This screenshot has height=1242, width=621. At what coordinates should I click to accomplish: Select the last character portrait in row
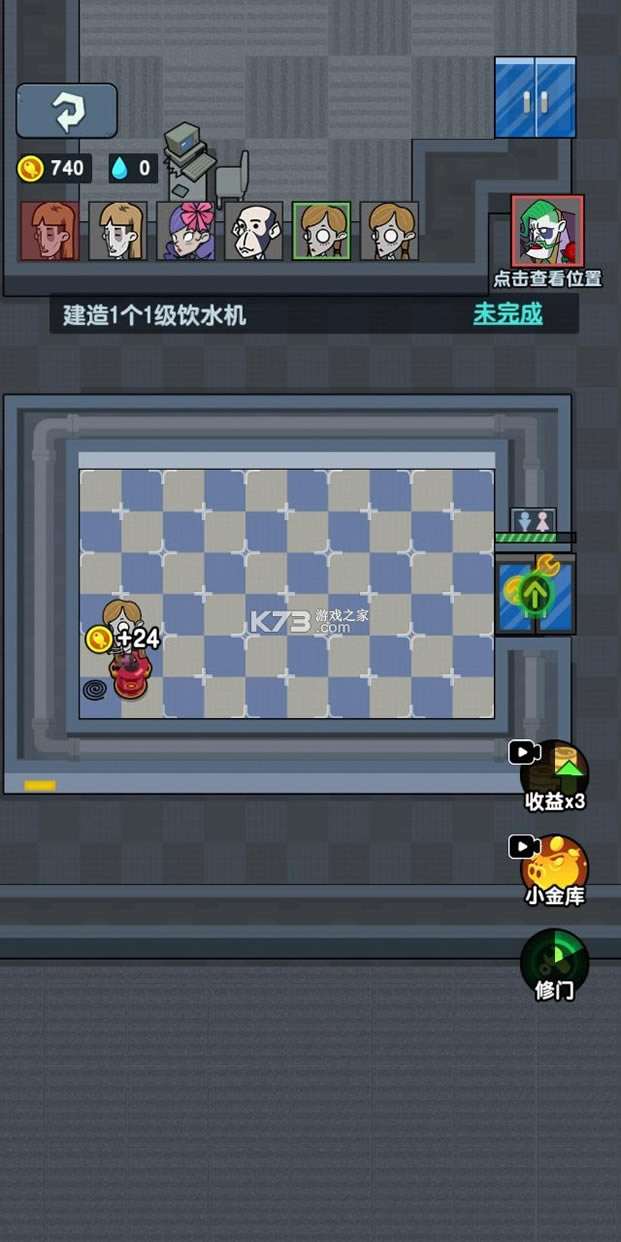[x=389, y=231]
